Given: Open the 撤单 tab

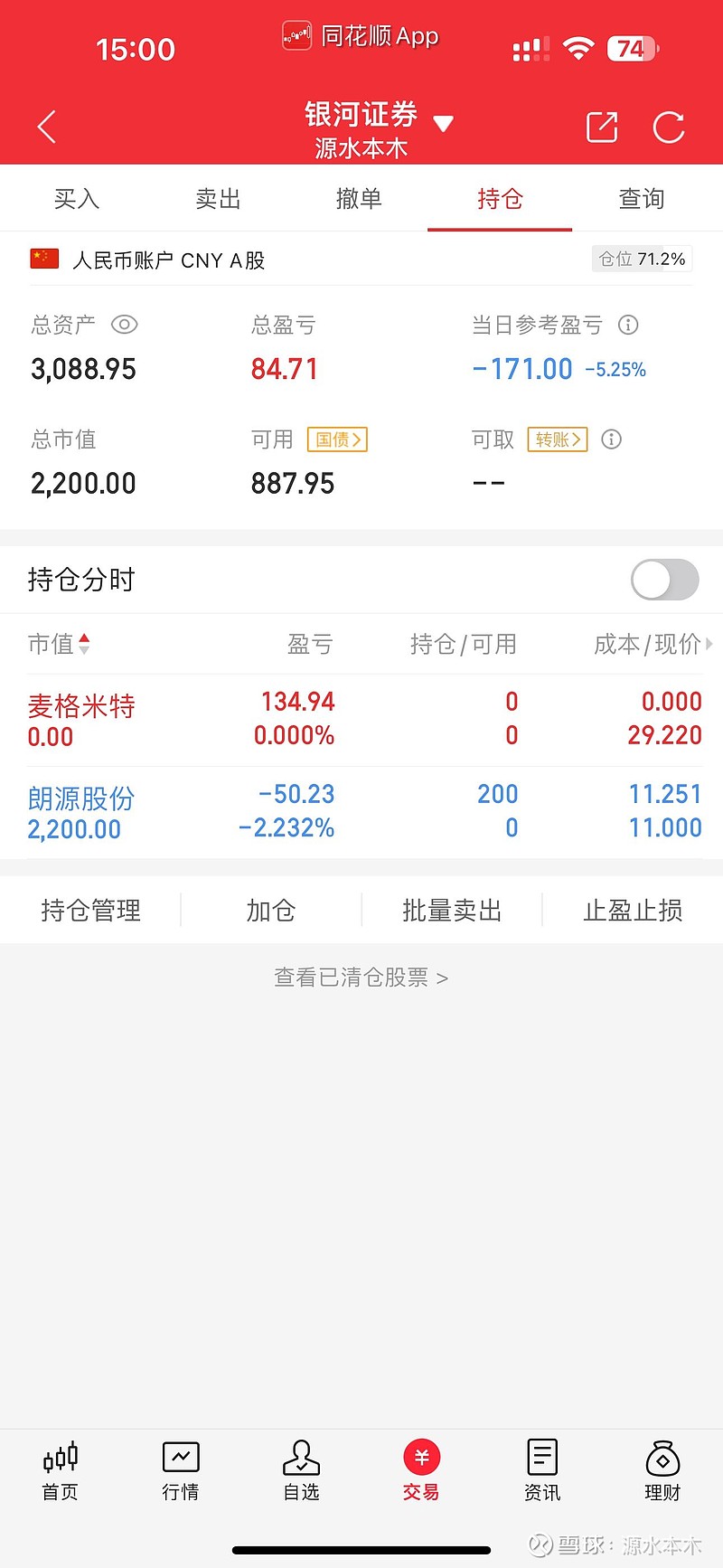Looking at the screenshot, I should coord(360,199).
